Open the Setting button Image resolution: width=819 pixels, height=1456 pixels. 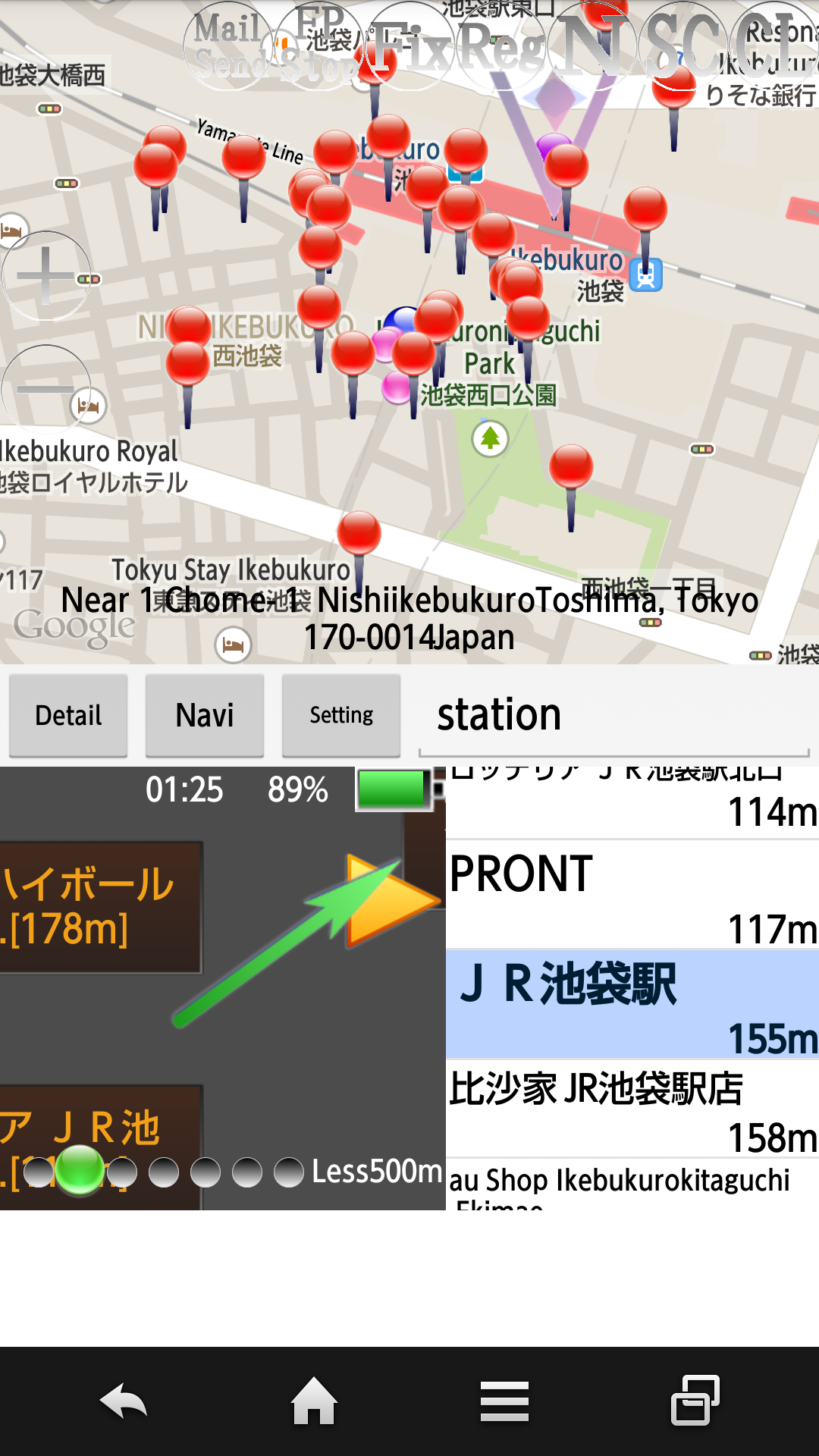point(341,715)
